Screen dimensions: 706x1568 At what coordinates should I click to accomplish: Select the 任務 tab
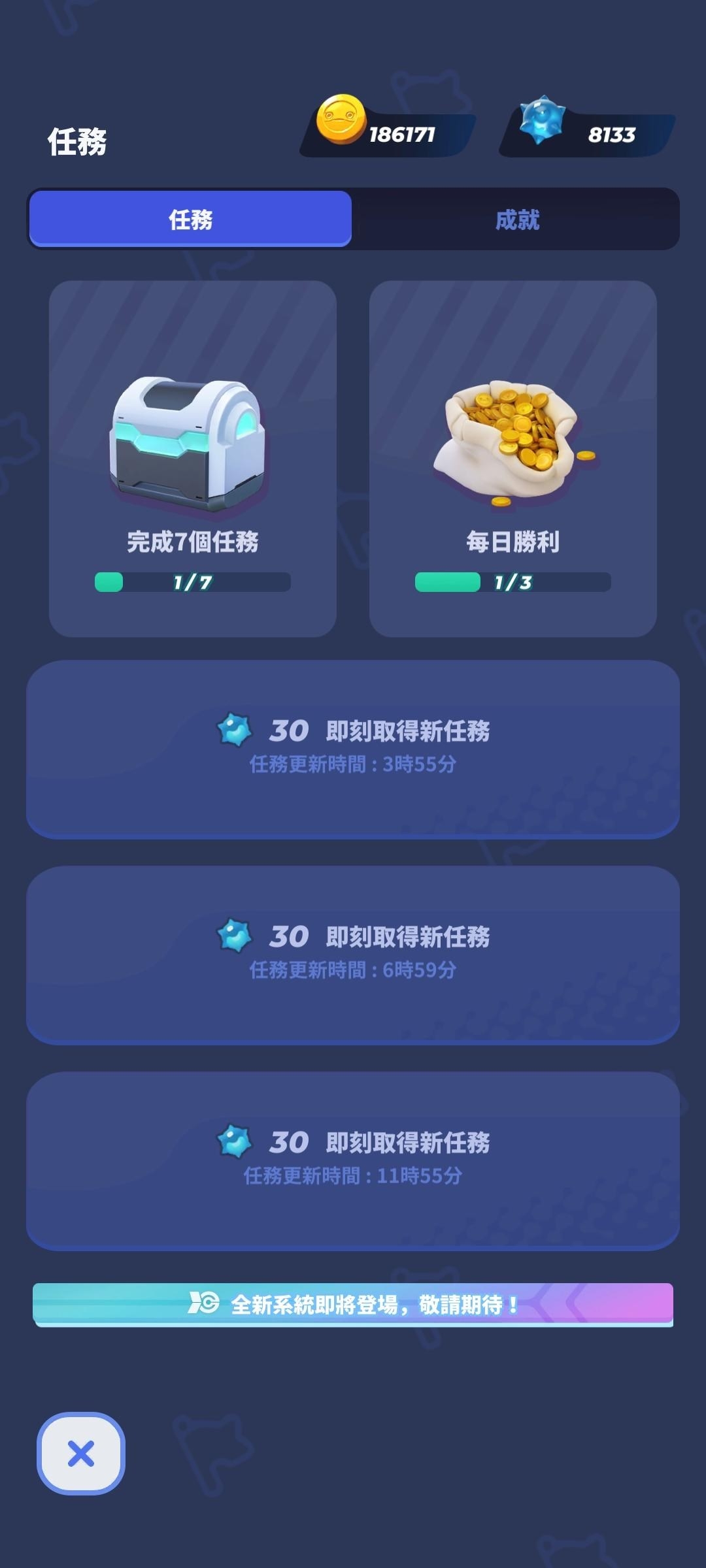[191, 219]
